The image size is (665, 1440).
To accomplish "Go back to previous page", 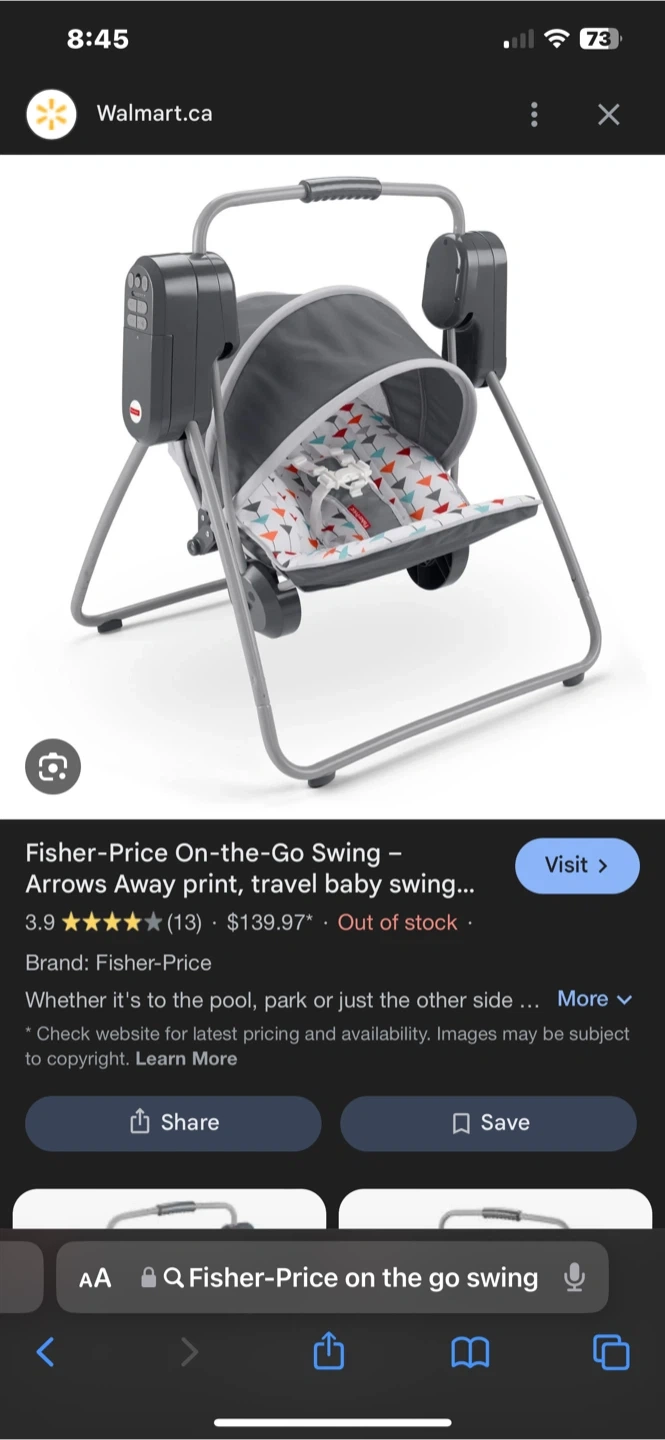I will click(x=45, y=1353).
